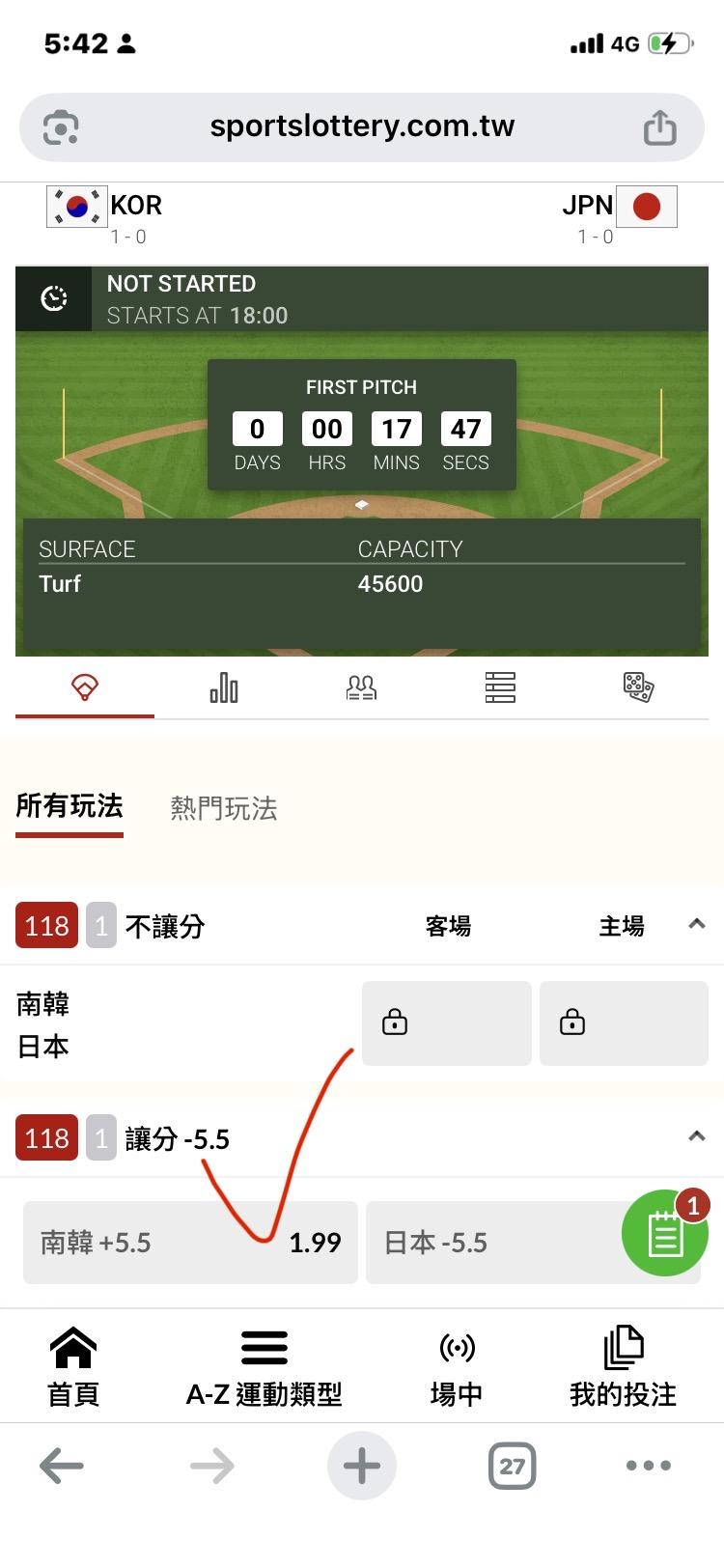
Task: Go to 首頁 home
Action: [73, 1366]
